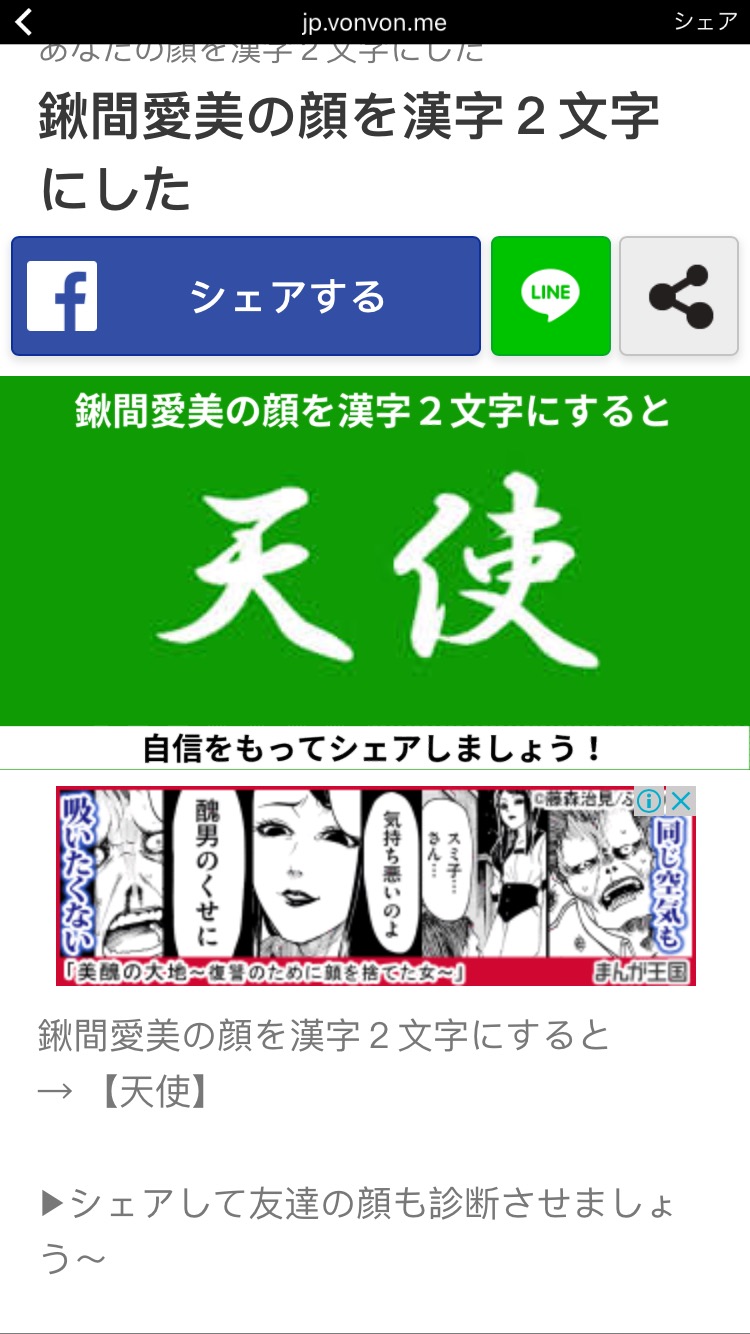The height and width of the screenshot is (1334, 750).
Task: Share result on Facebook with シェアする
Action: 246,296
